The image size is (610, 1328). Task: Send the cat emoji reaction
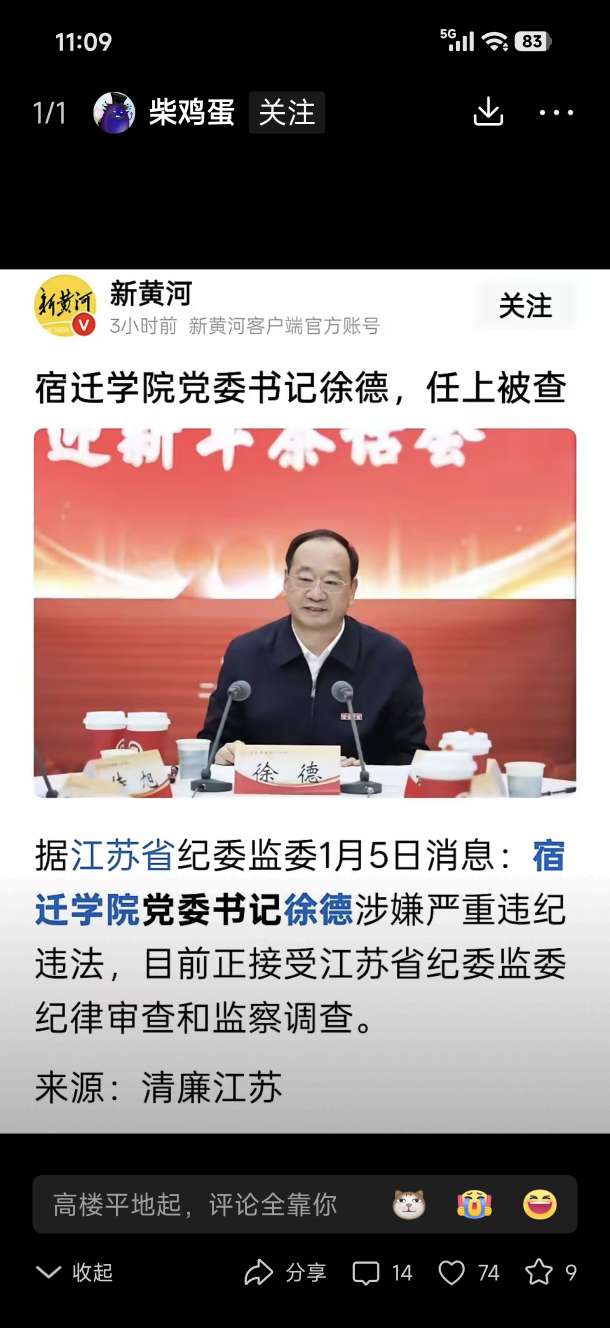point(408,1204)
